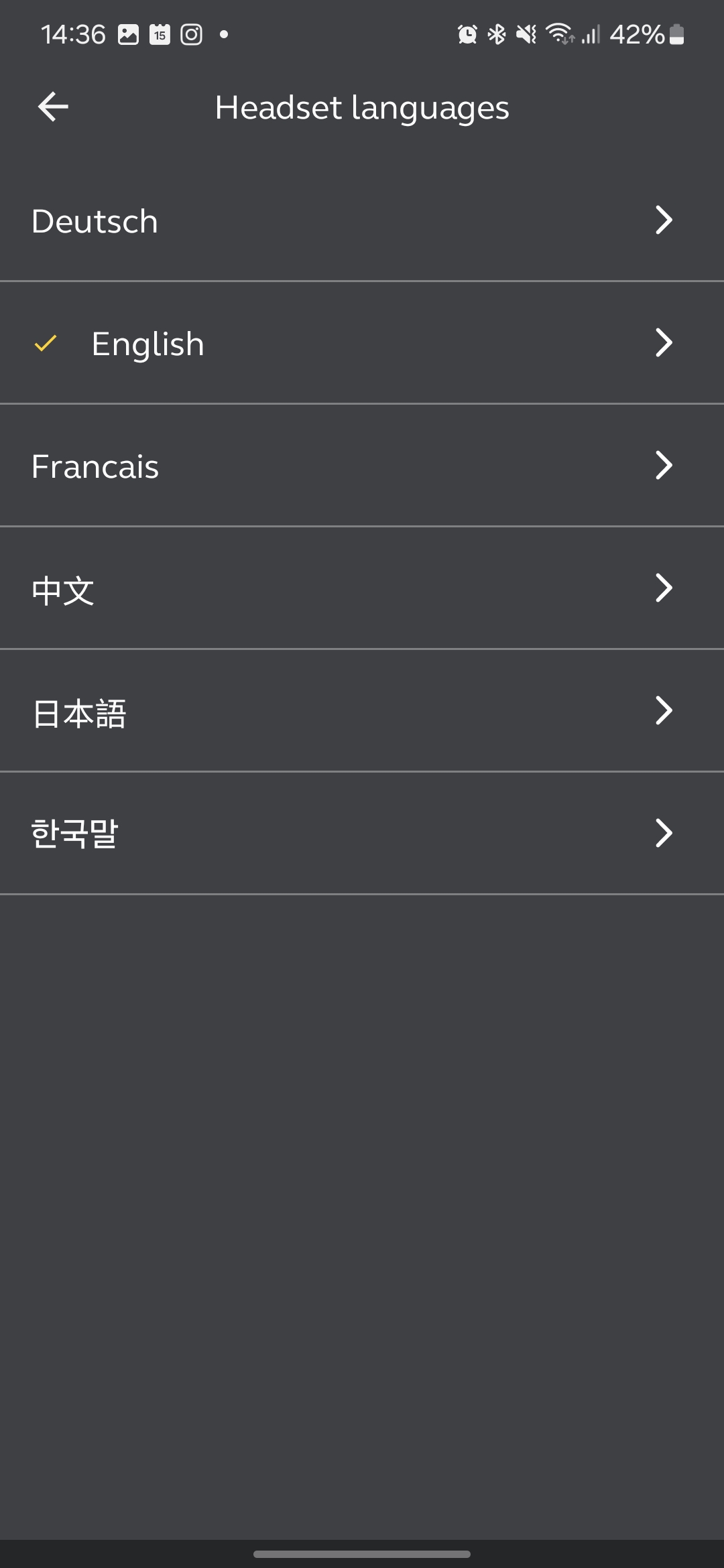
Task: Open the Deutsch language row
Action: pos(362,220)
